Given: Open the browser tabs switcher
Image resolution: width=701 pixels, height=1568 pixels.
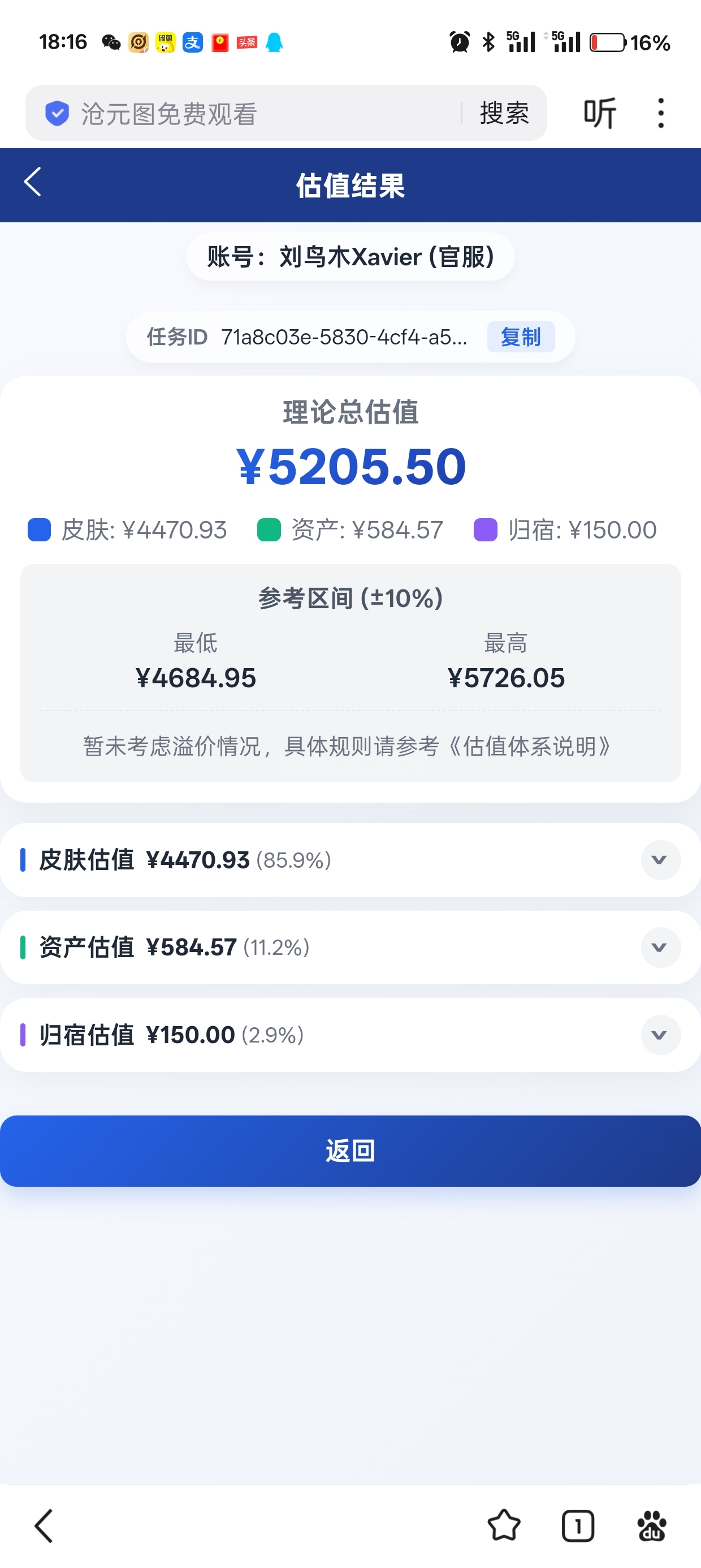Looking at the screenshot, I should click(x=577, y=1526).
